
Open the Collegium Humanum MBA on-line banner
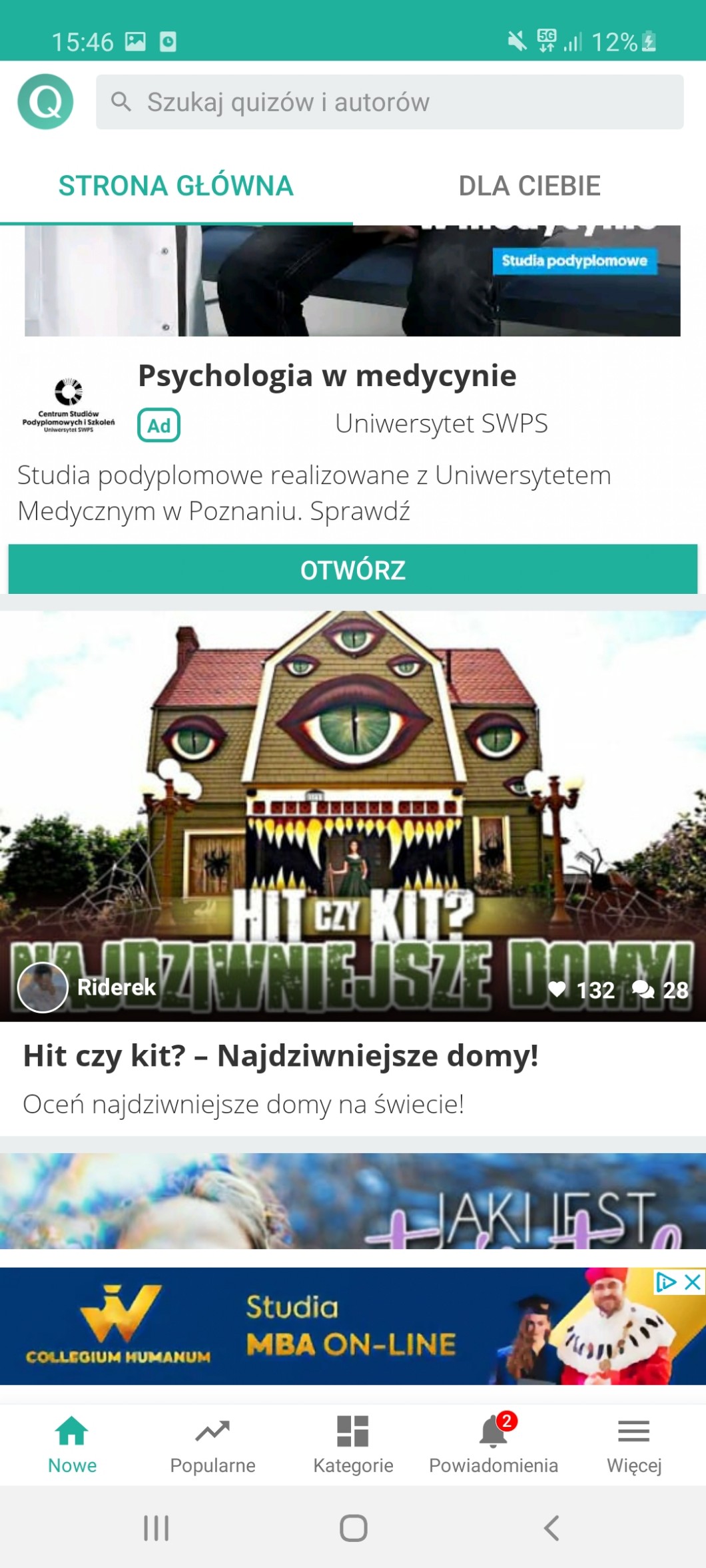click(326, 1326)
